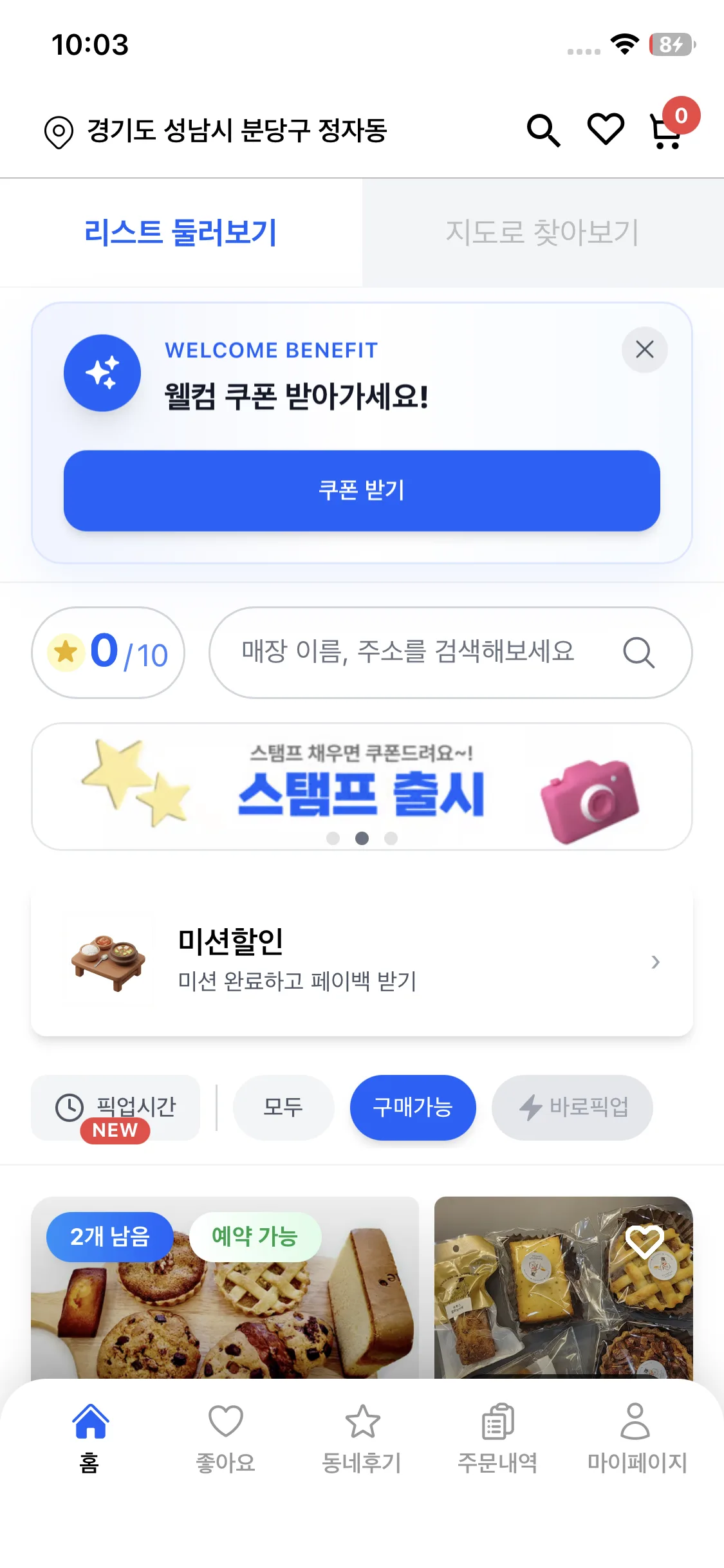
Task: Open the 스탬프 출시 banner
Action: click(x=362, y=786)
